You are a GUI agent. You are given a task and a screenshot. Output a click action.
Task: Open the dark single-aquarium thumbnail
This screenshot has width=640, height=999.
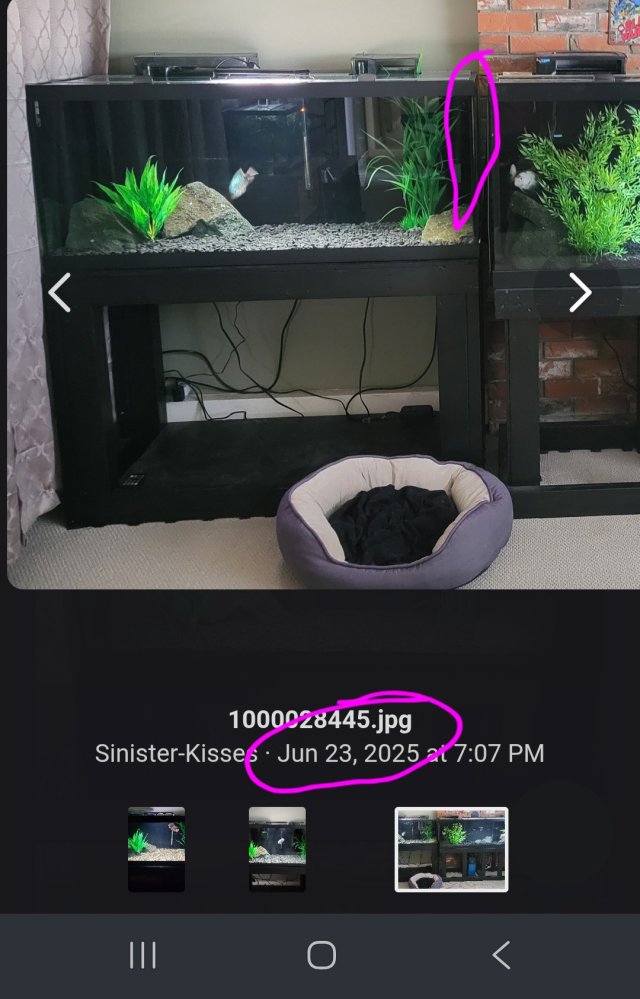(156, 849)
